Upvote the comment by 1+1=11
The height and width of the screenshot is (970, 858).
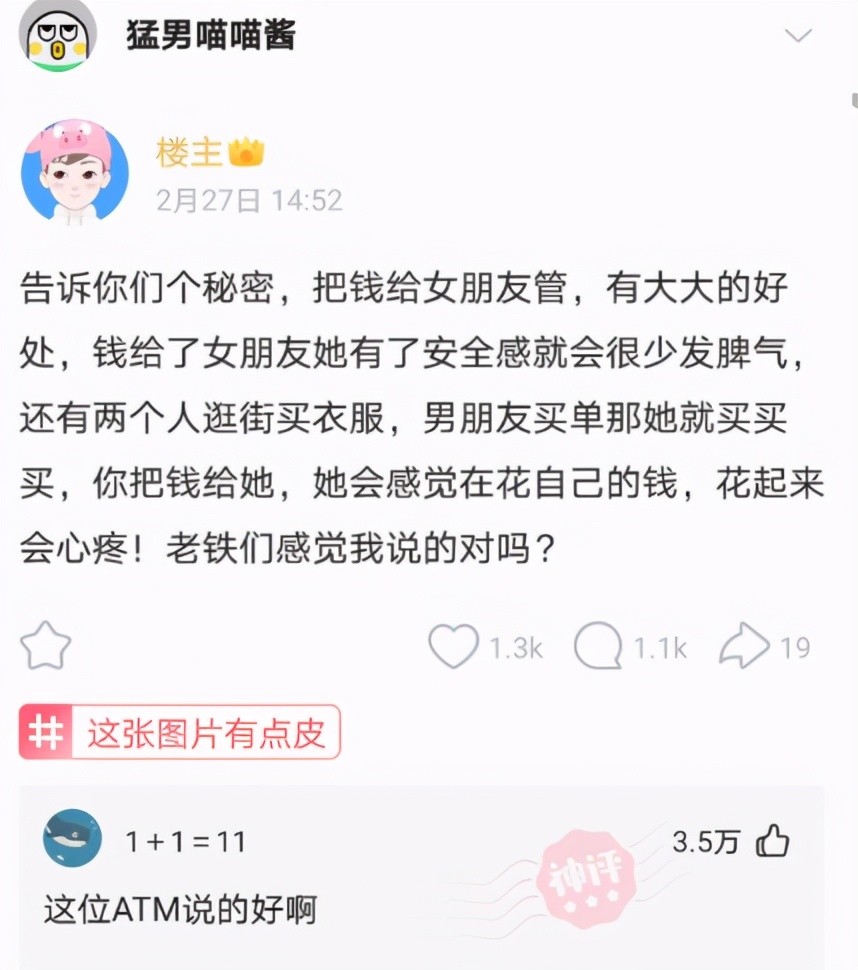773,841
